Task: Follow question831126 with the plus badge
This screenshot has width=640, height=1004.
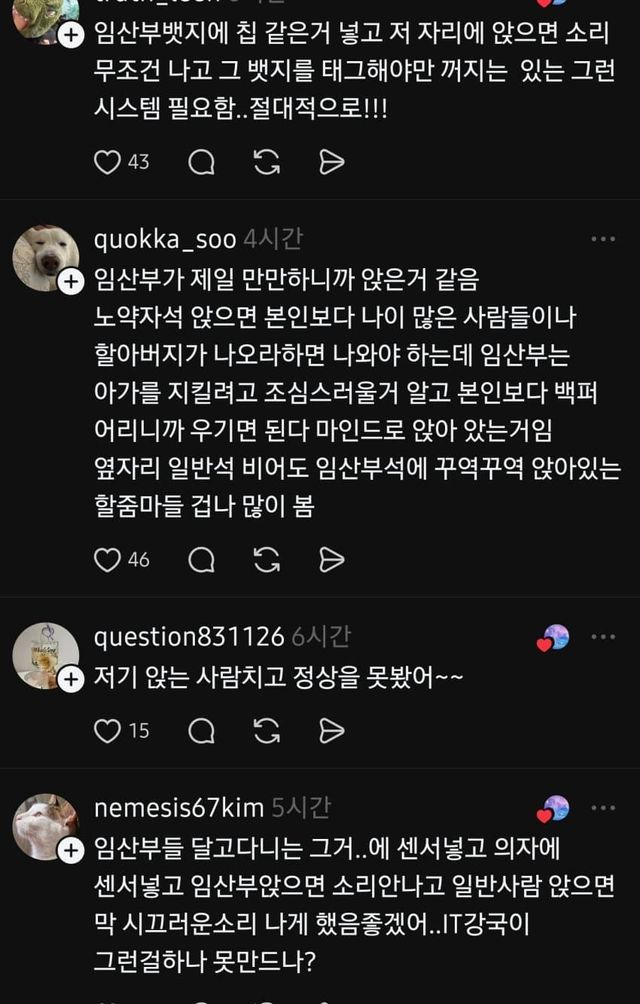Action: click(x=71, y=679)
